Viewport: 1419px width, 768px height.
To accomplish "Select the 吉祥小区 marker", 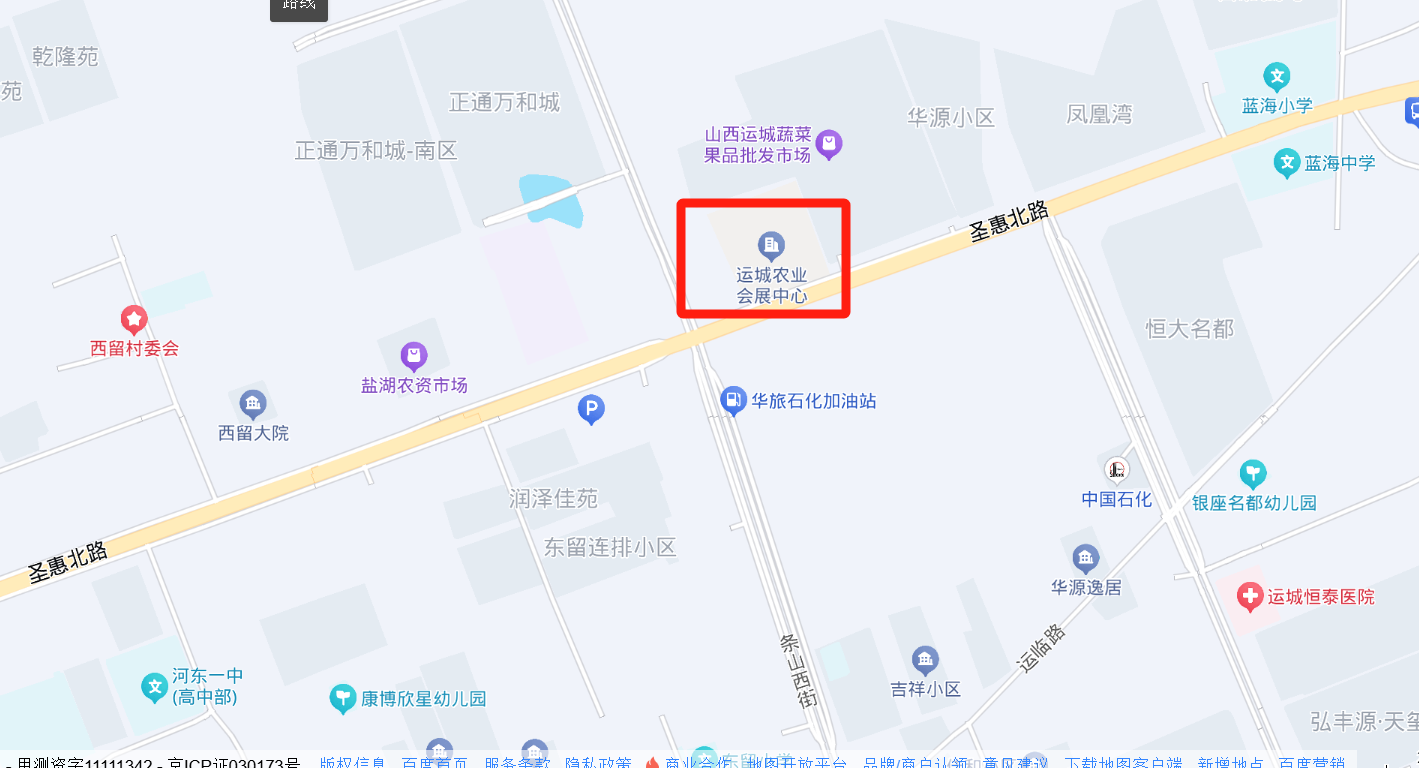I will (926, 660).
